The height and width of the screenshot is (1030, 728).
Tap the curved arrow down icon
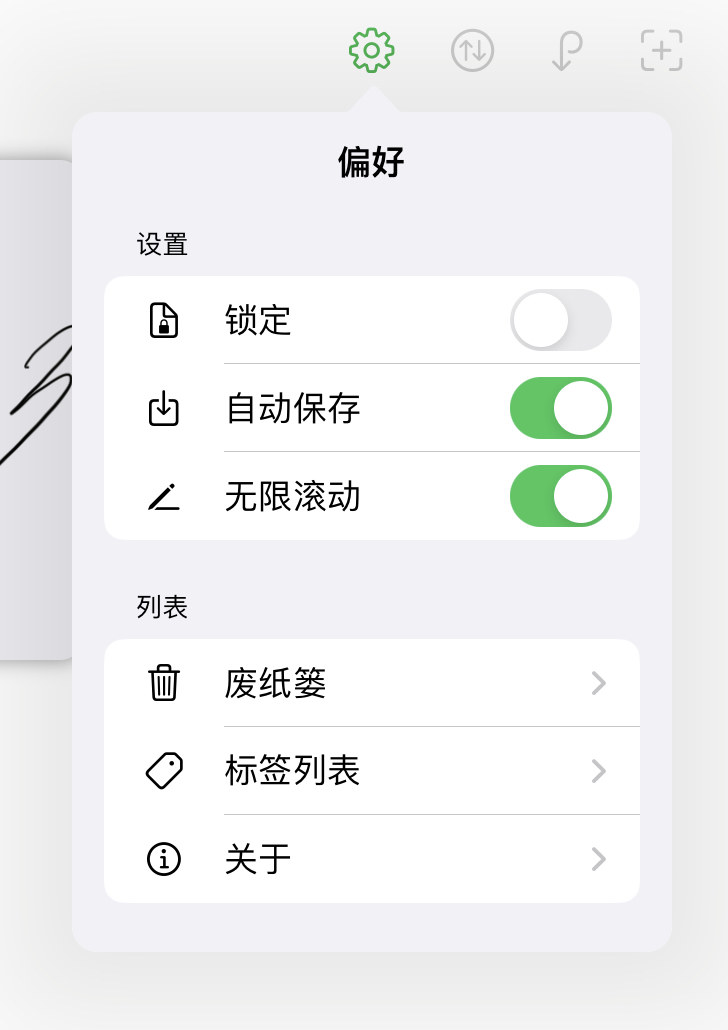click(566, 50)
